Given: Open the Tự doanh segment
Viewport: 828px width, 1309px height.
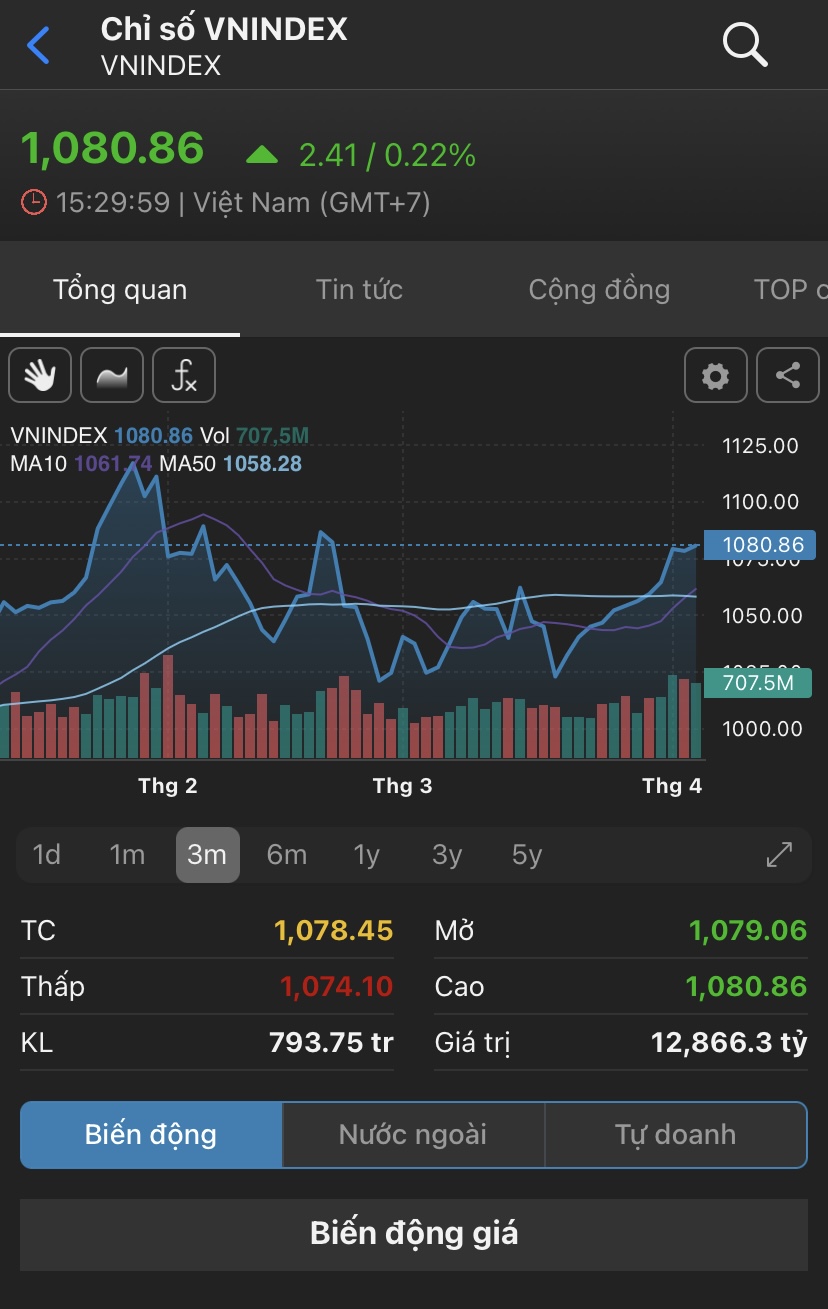Looking at the screenshot, I should click(675, 1135).
